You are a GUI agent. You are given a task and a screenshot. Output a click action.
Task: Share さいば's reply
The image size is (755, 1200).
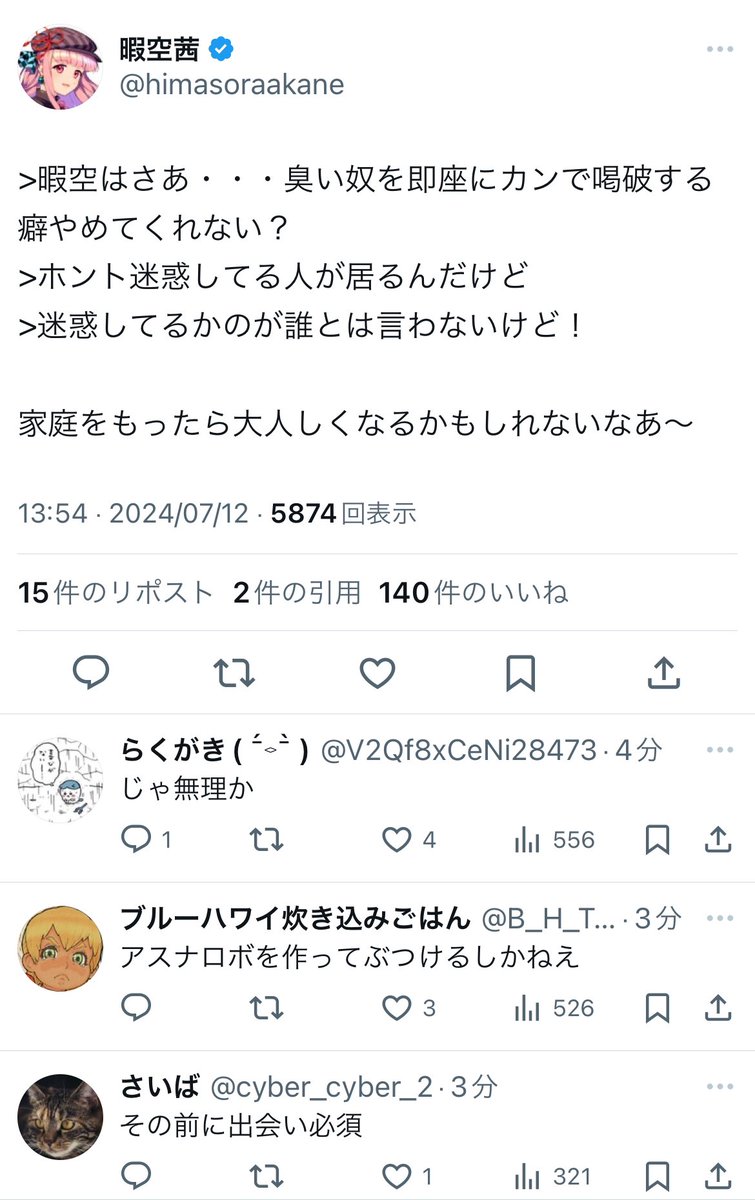tap(718, 1176)
